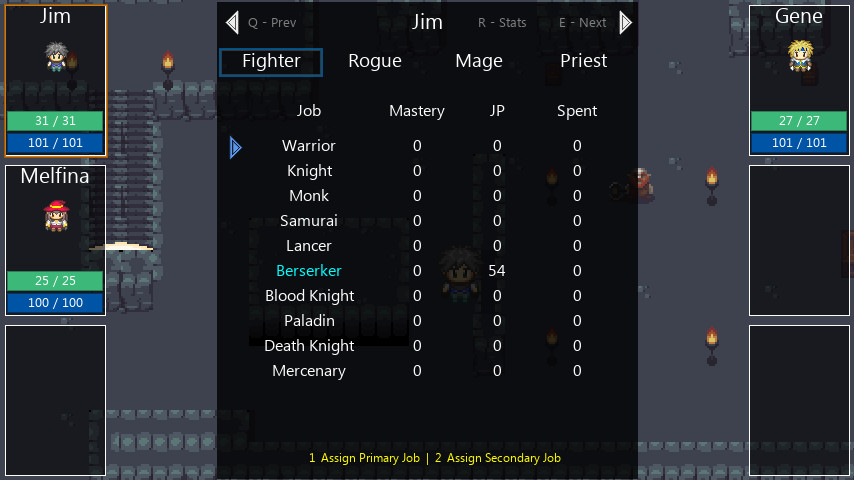Select the Warrior job row
The image size is (854, 480).
pyautogui.click(x=309, y=146)
